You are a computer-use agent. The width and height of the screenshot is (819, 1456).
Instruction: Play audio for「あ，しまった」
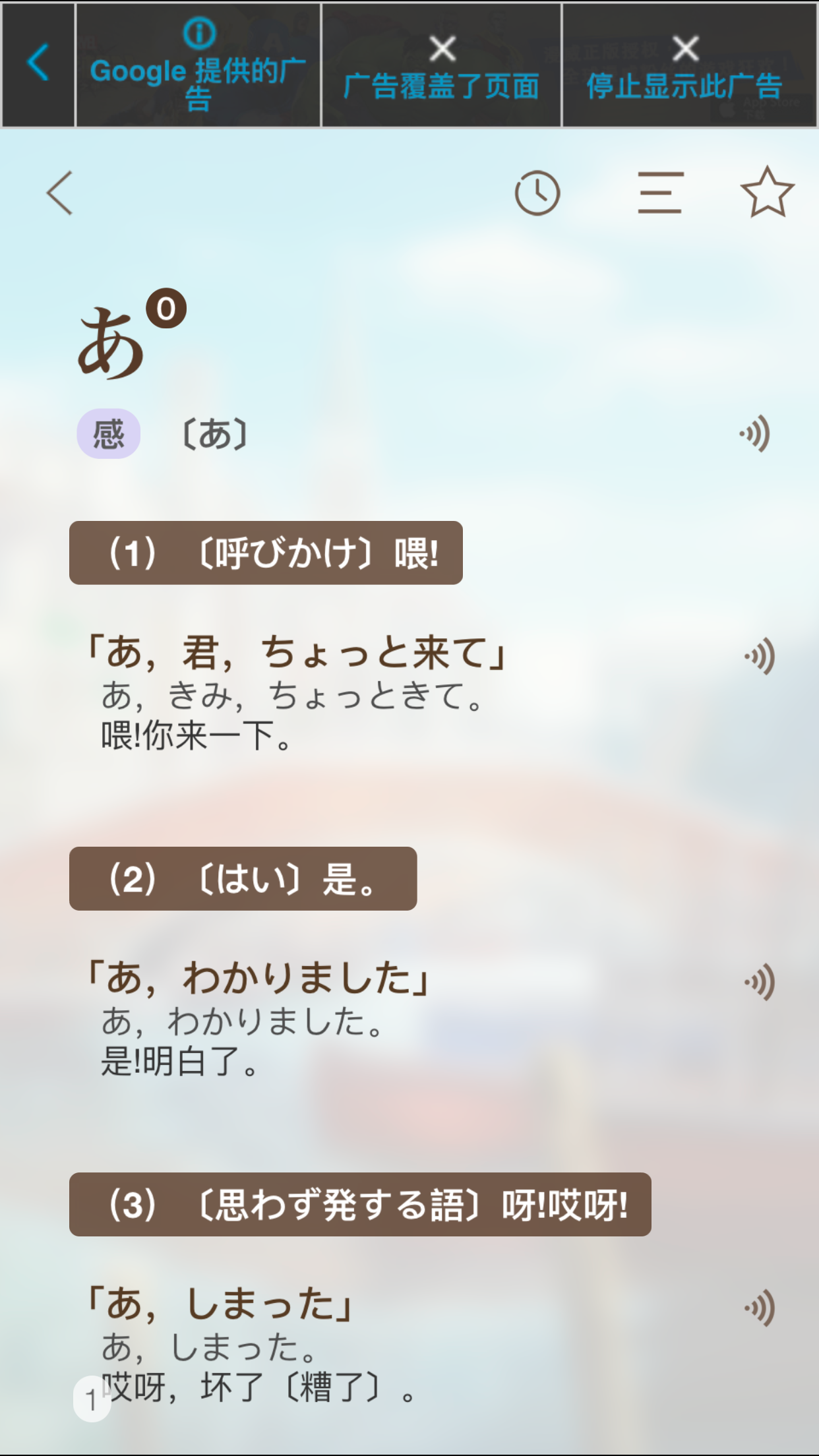tap(760, 1308)
